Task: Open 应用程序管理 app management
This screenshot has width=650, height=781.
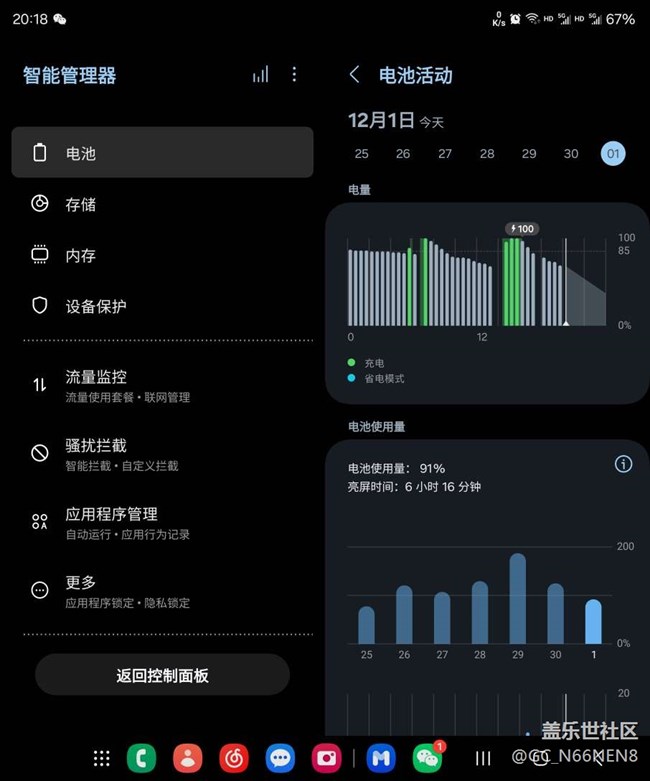Action: coord(162,522)
